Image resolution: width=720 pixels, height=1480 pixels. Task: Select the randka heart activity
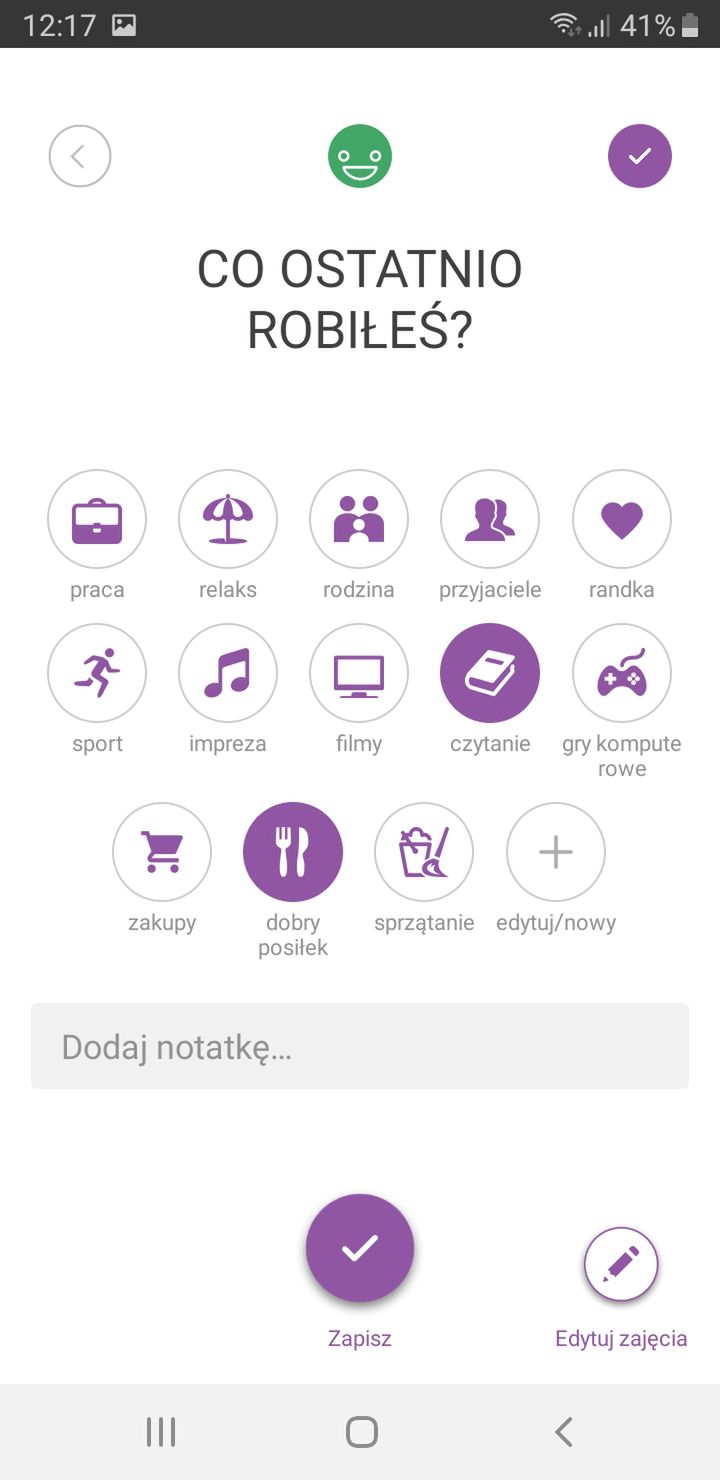[x=622, y=519]
